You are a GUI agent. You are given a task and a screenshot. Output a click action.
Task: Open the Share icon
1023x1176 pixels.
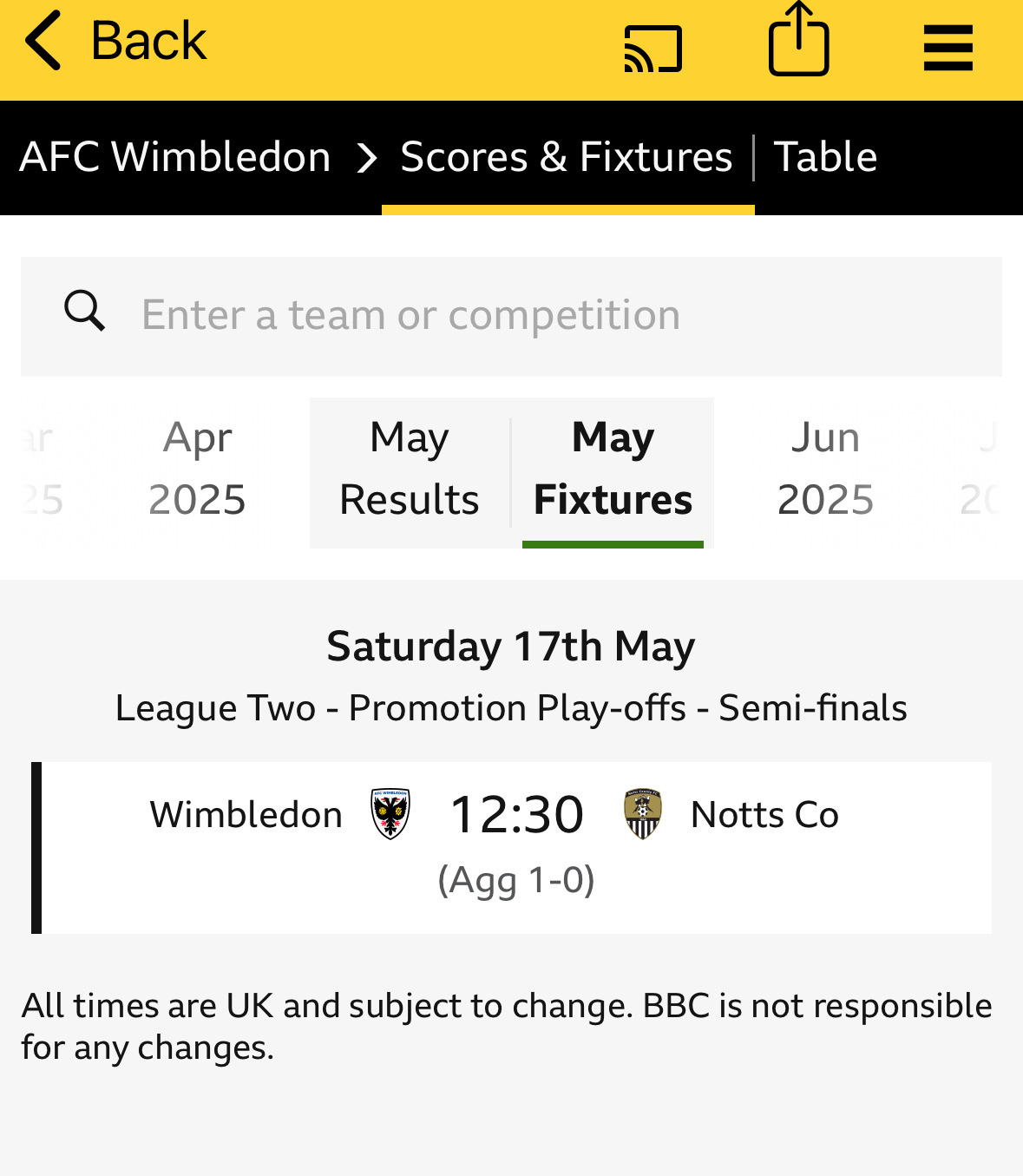797,39
